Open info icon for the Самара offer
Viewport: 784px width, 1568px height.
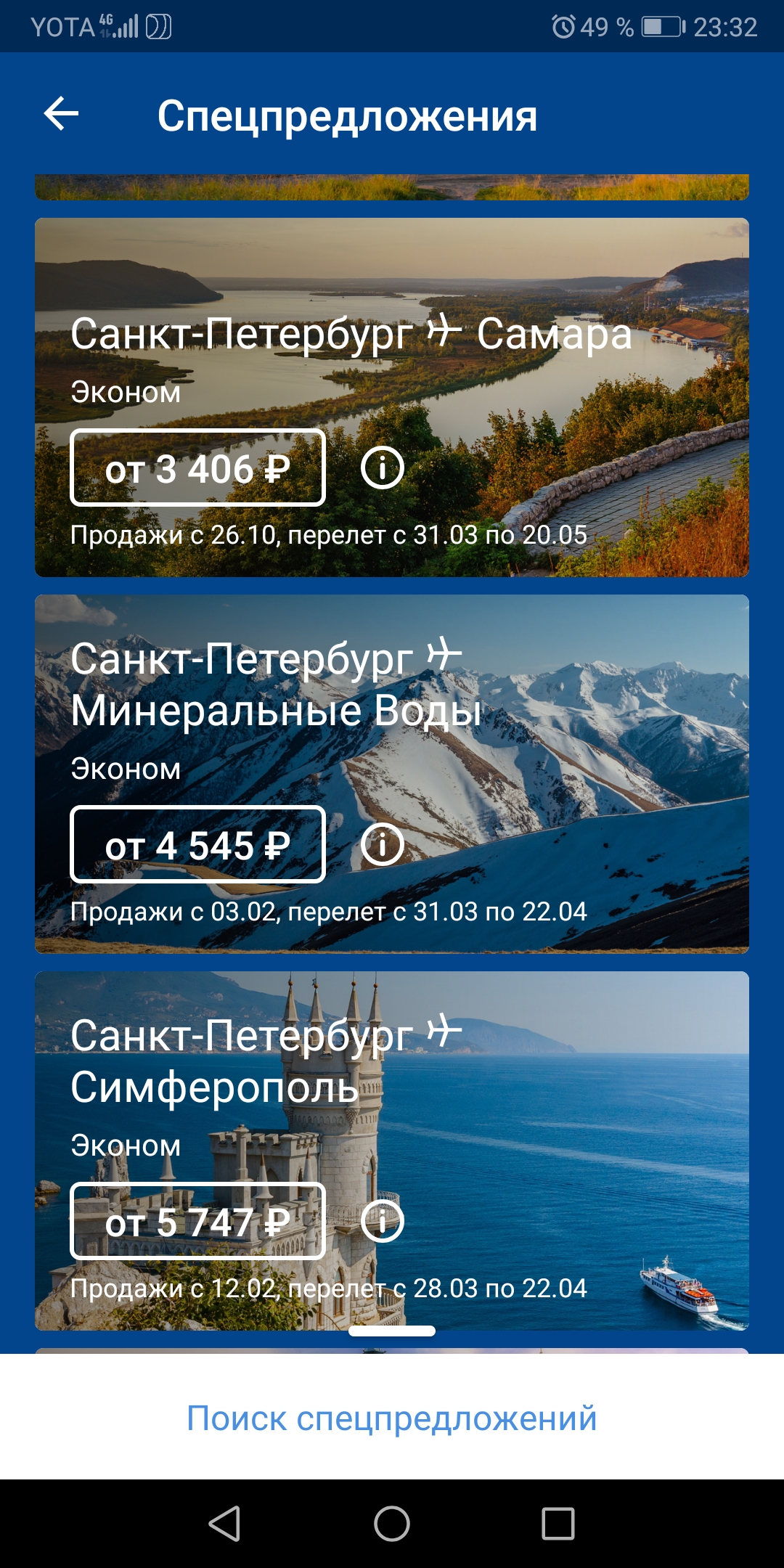[x=382, y=468]
